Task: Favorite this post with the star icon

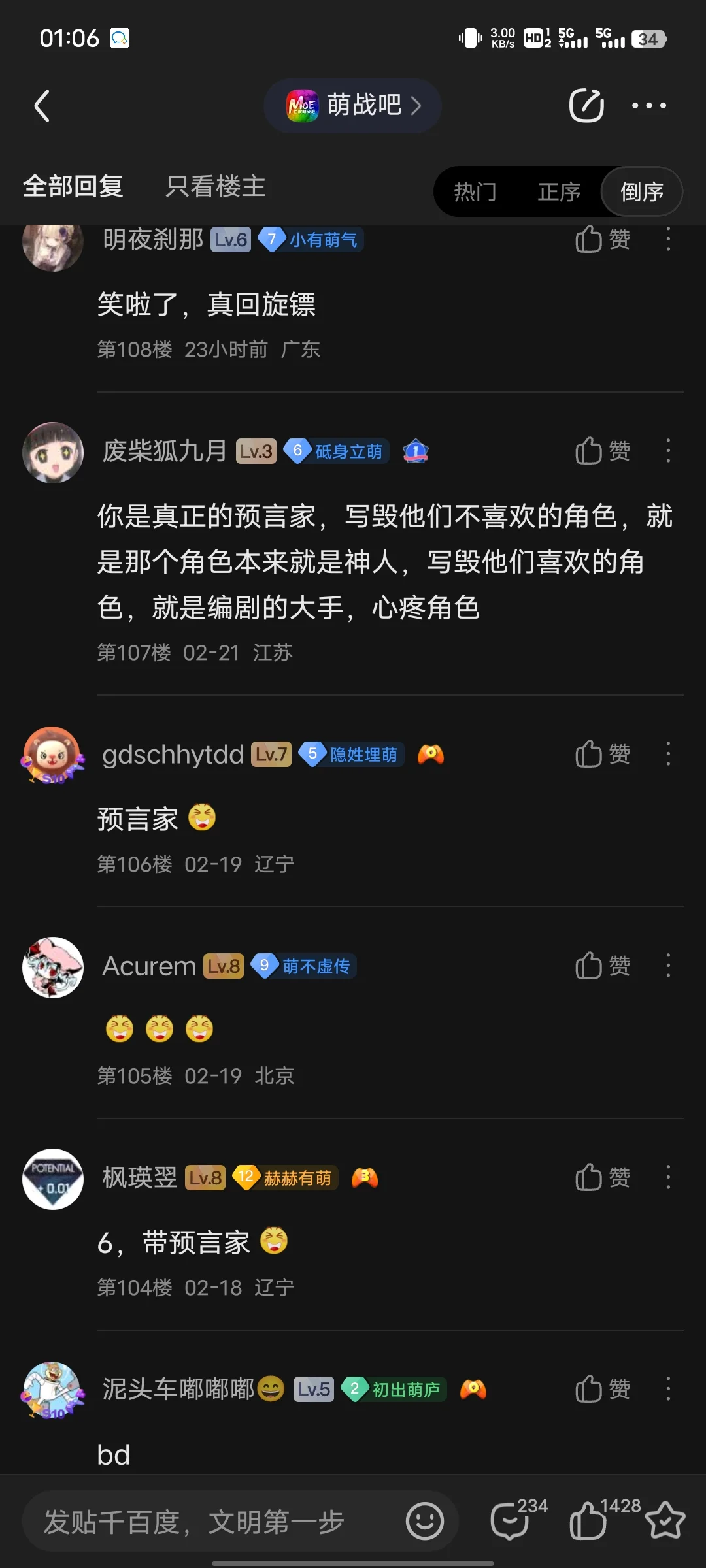Action: point(665,1521)
